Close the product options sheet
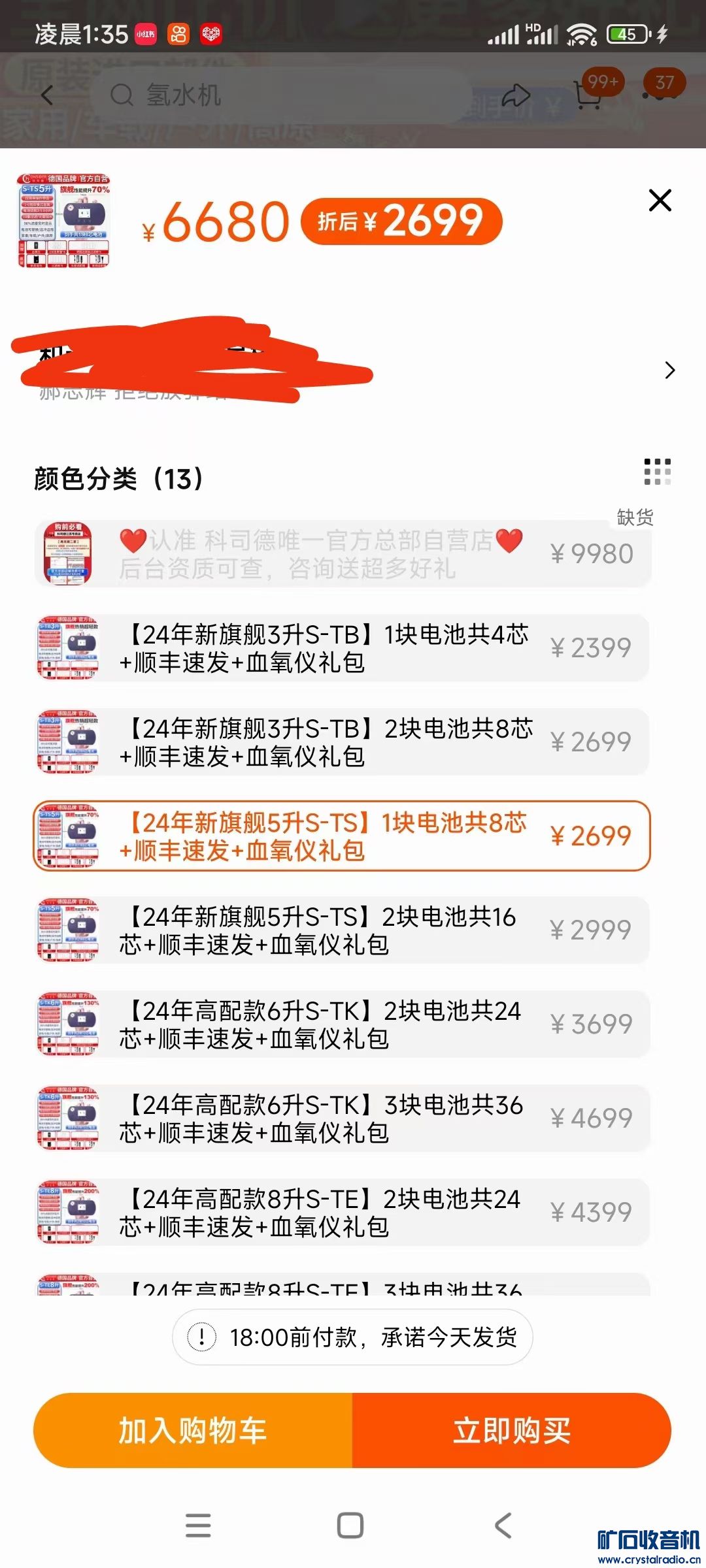706x1568 pixels. pos(660,201)
